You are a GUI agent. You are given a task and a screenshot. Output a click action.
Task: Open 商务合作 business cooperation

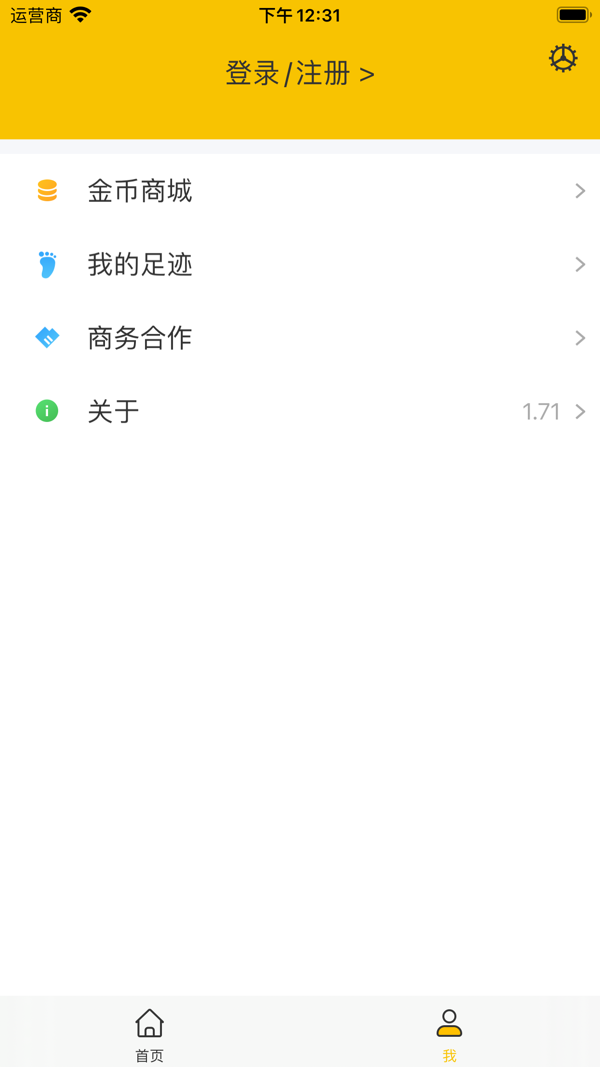pos(300,338)
